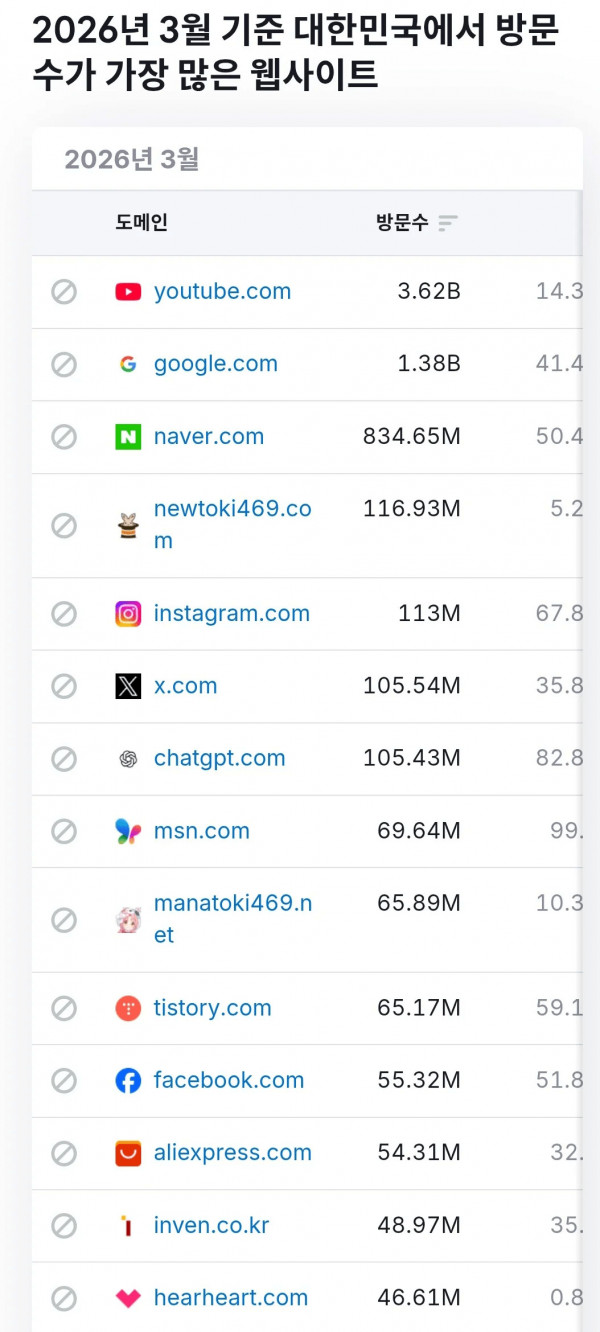Open the google.com domain link
This screenshot has height=1332, width=600.
pos(215,364)
